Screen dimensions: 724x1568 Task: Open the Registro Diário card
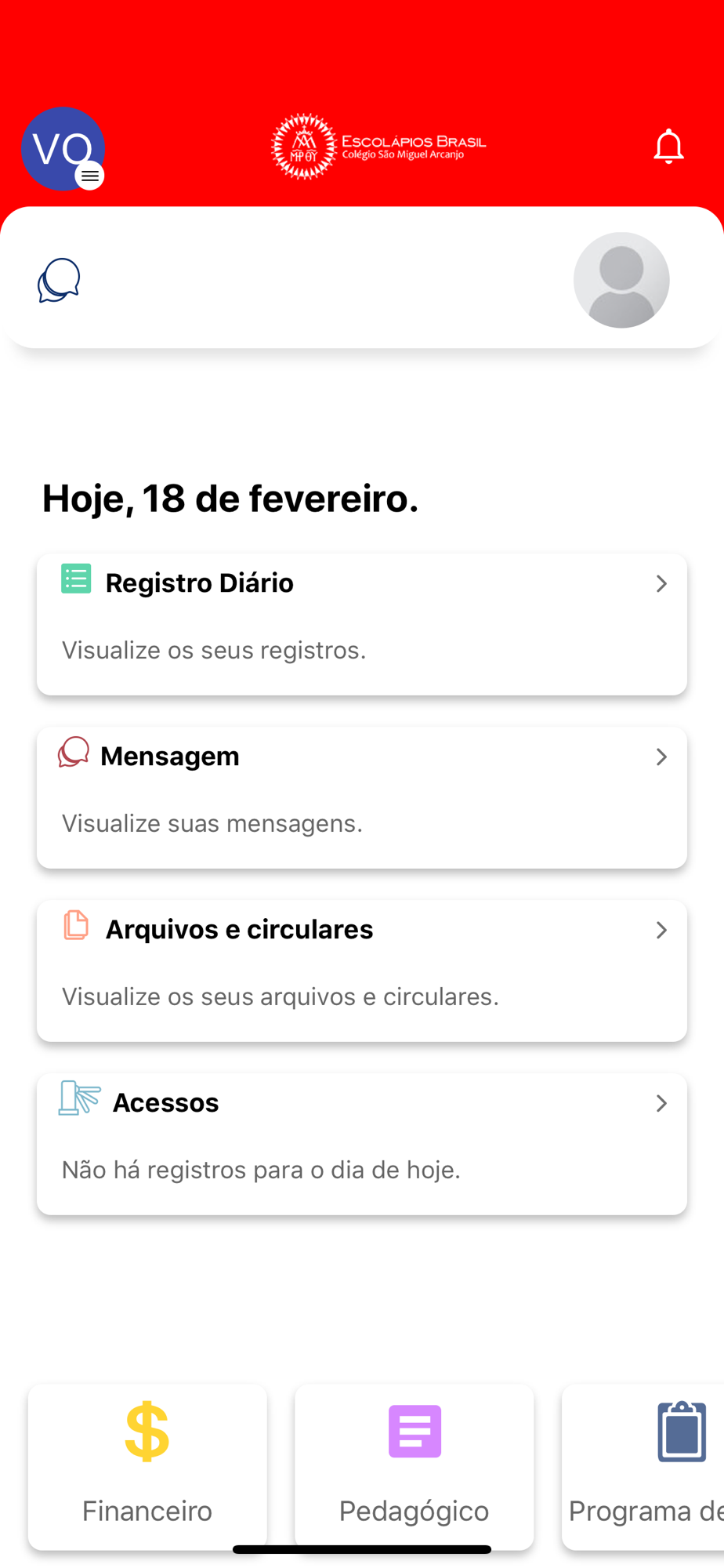click(x=362, y=625)
